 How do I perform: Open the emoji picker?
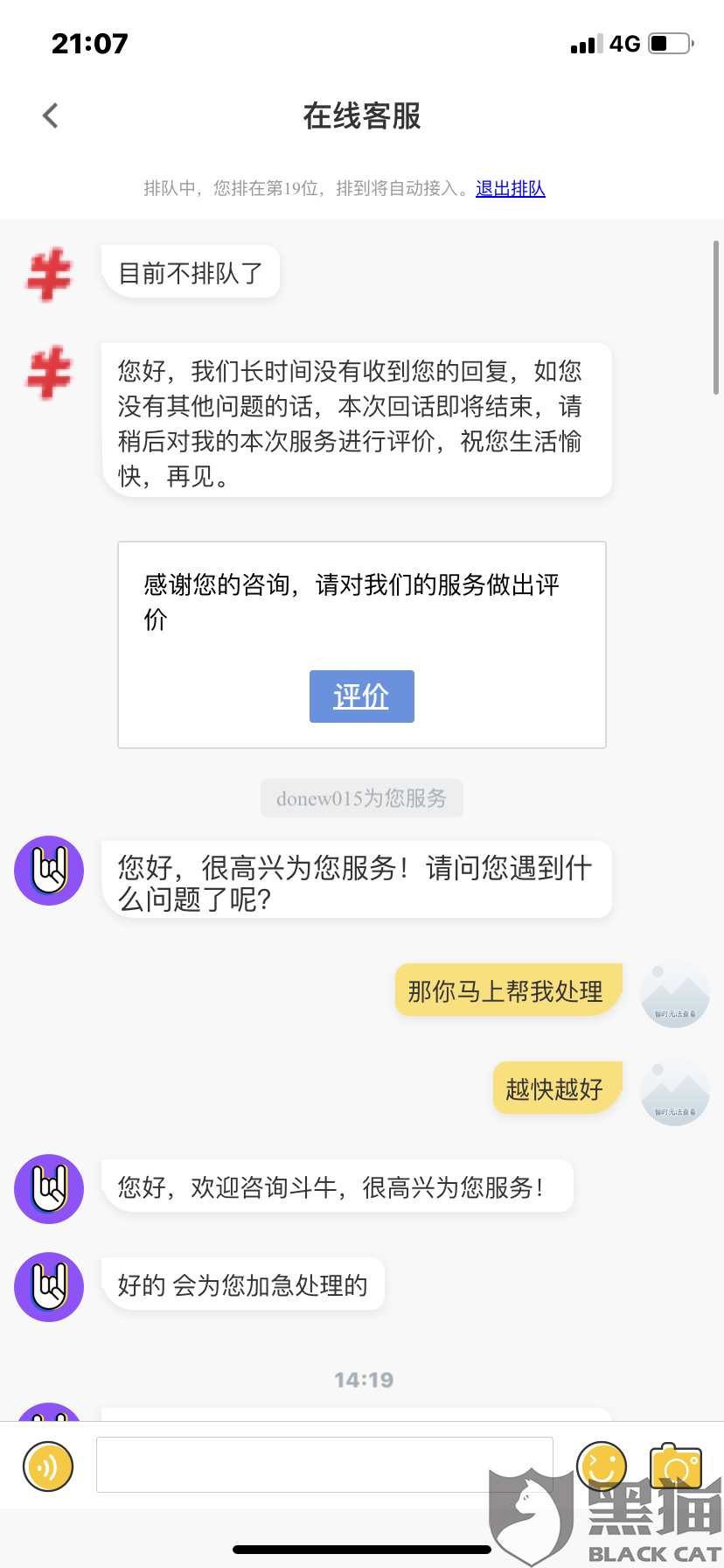pyautogui.click(x=602, y=1466)
